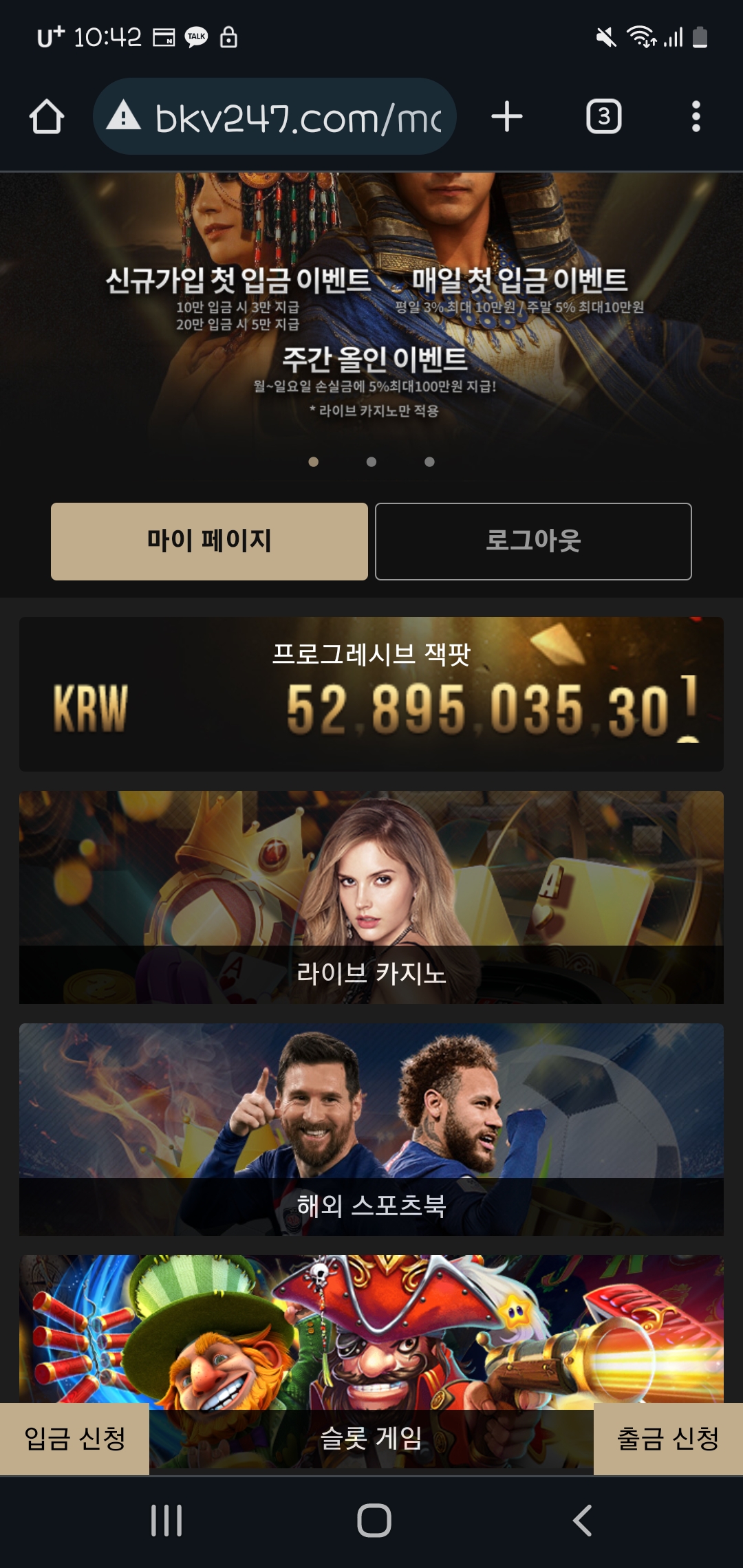Tap 출금 신청
The image size is (743, 1568).
click(667, 1439)
